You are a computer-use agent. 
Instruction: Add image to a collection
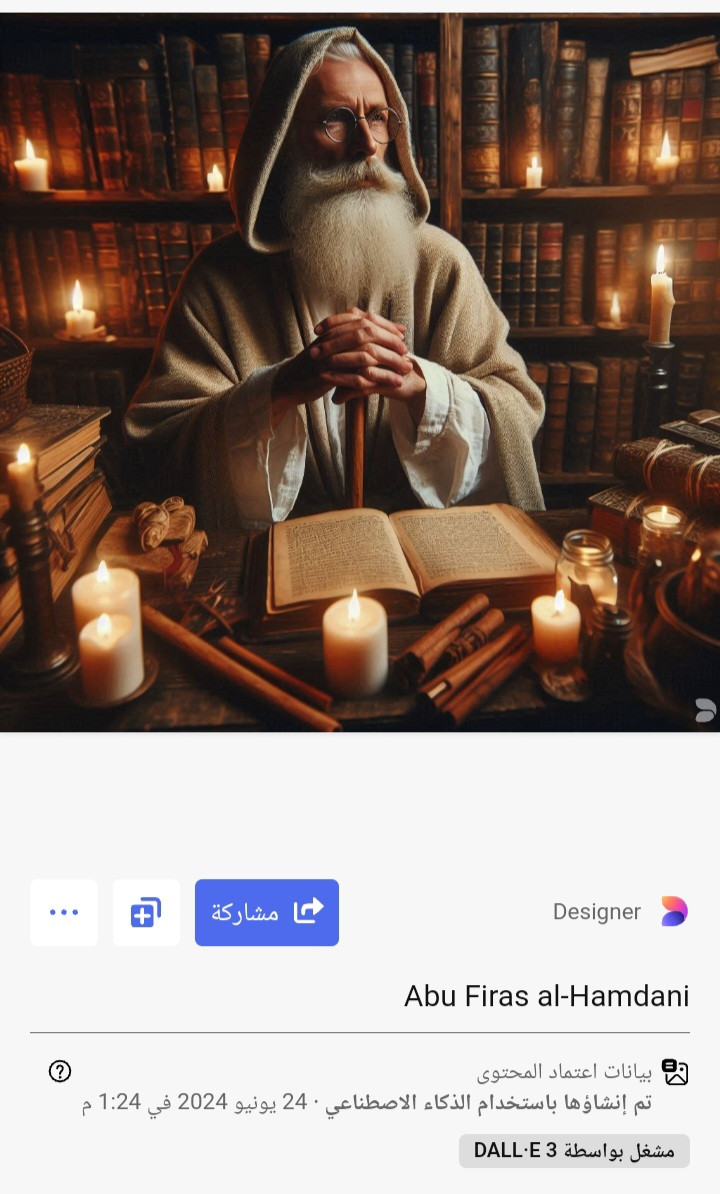pos(146,912)
